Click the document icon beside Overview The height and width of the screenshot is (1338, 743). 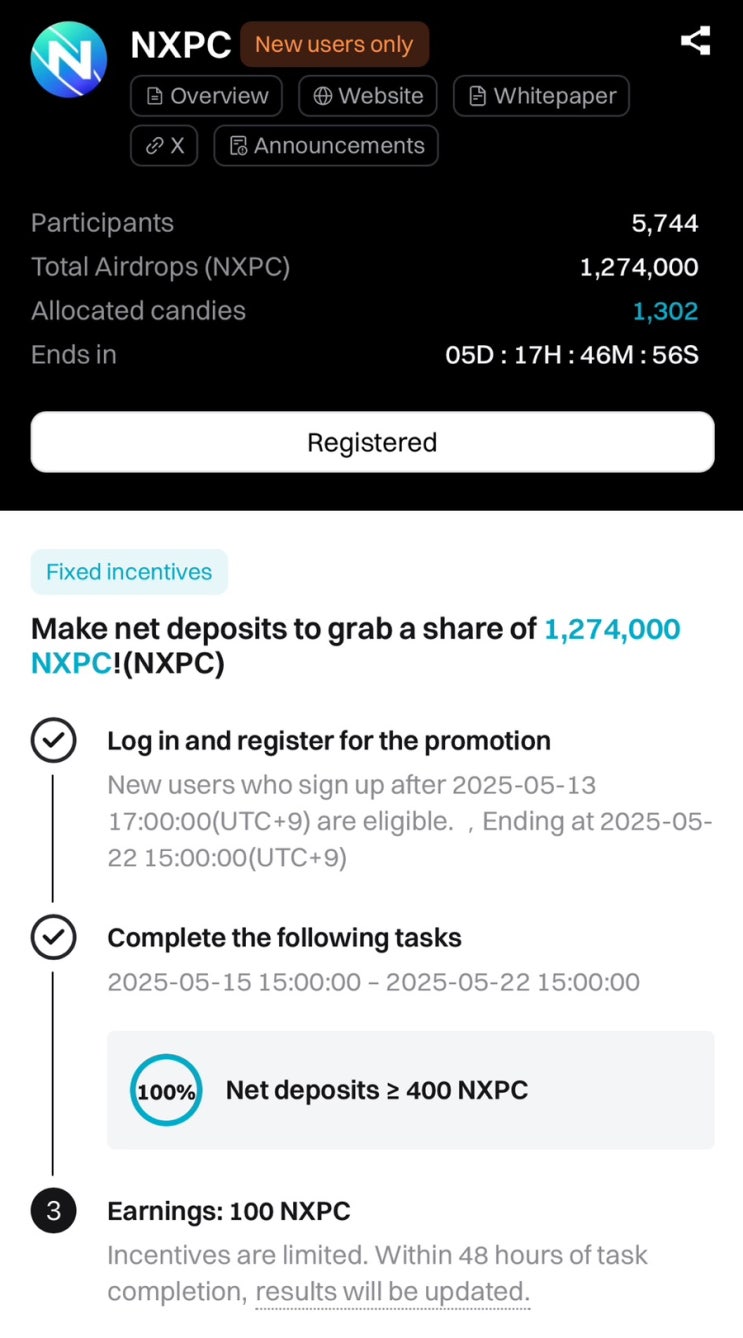(153, 96)
